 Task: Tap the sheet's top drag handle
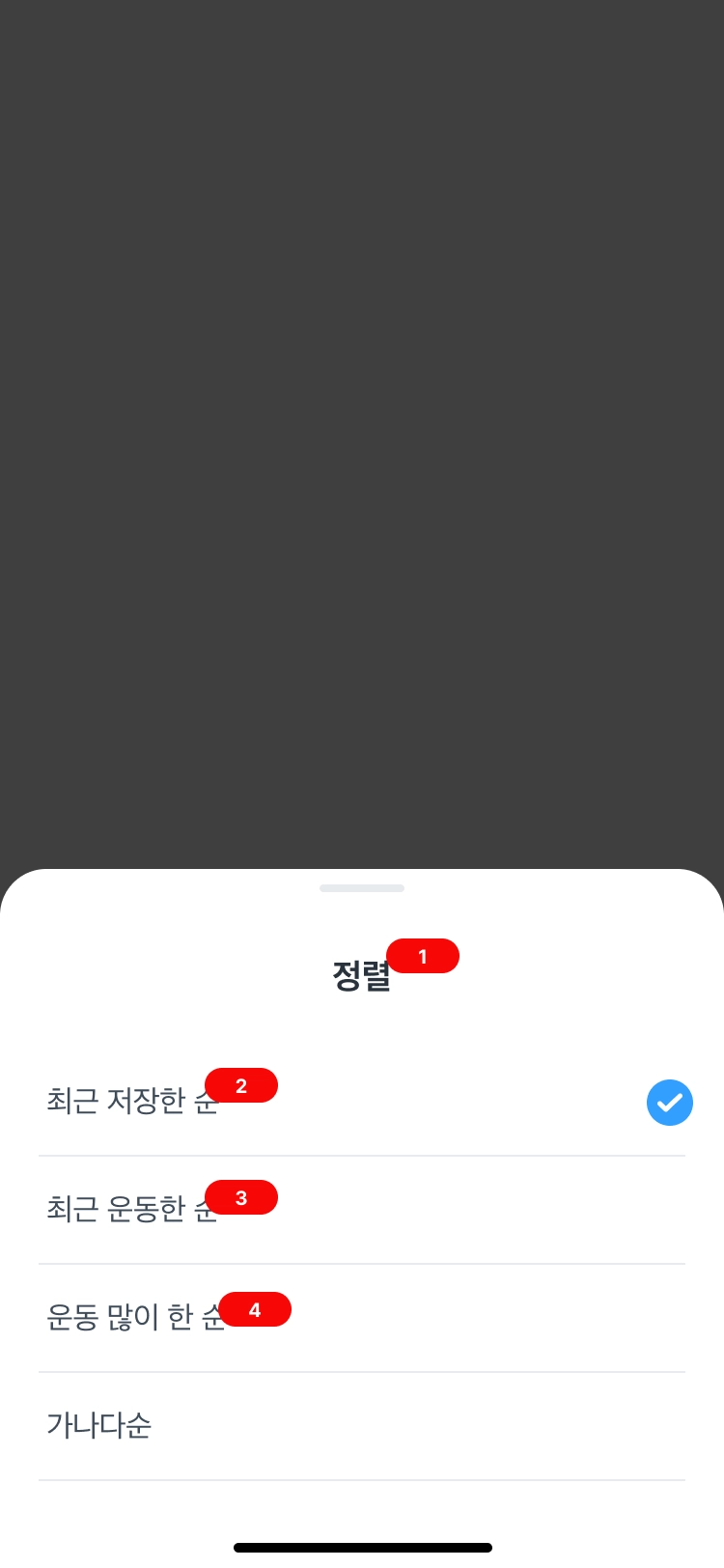click(362, 888)
